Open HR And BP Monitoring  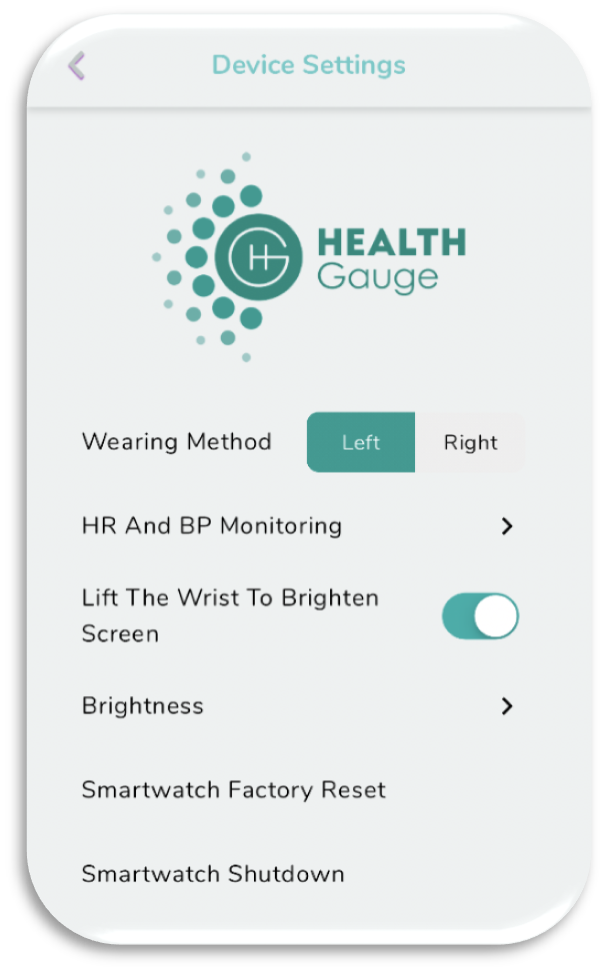[298, 526]
